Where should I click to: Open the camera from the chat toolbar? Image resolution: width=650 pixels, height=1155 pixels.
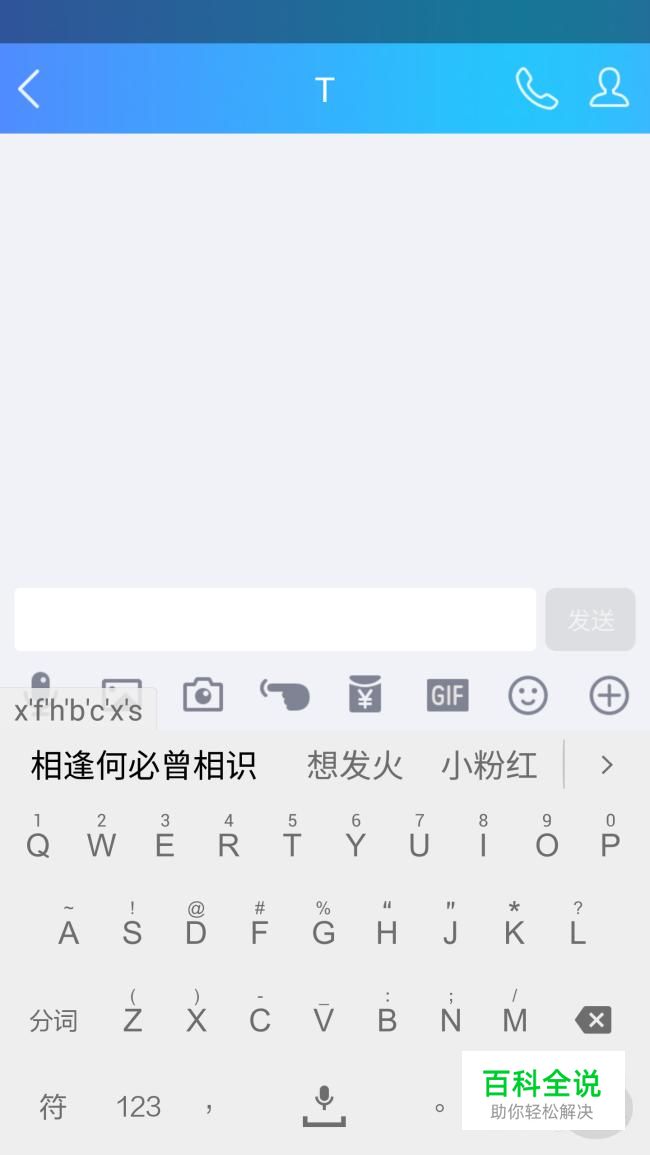(203, 695)
